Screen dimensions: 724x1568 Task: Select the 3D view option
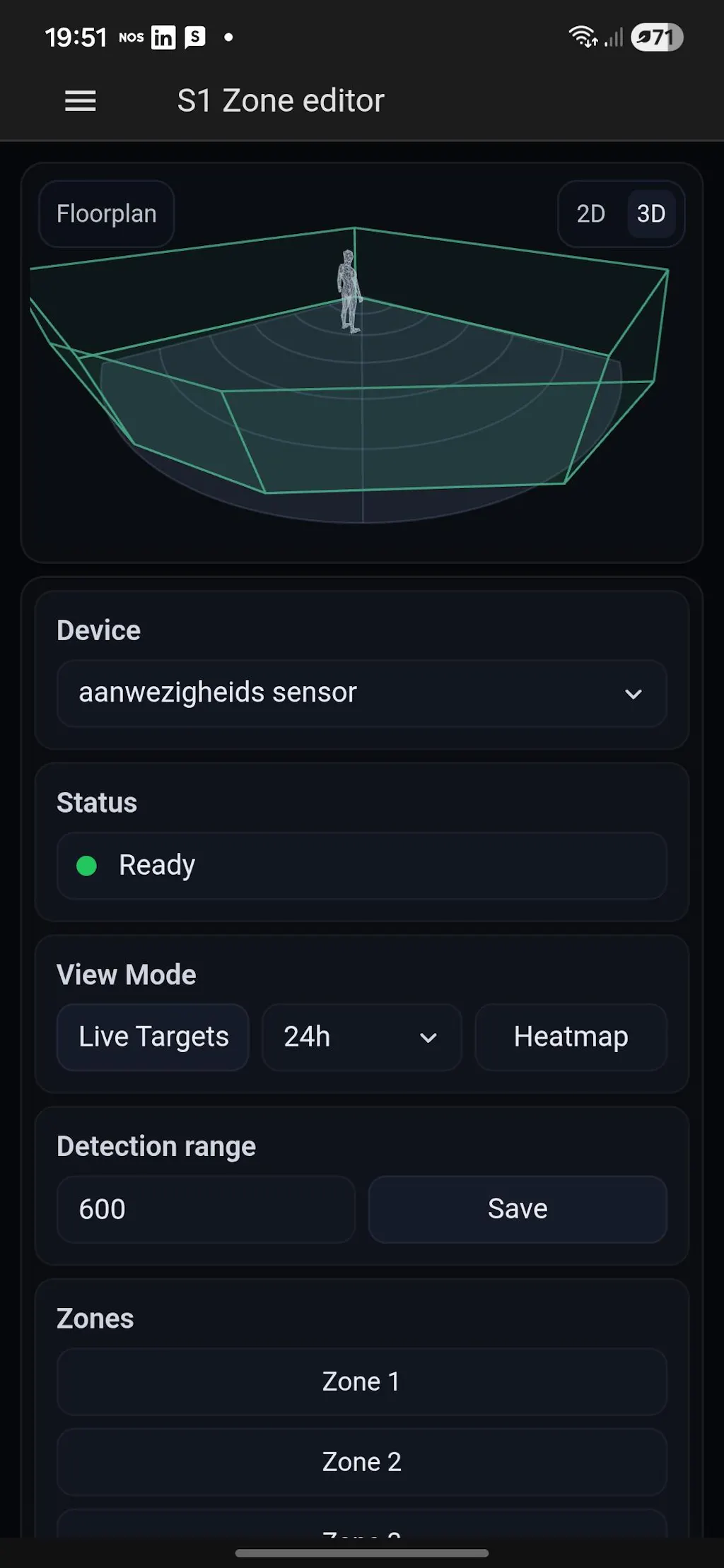[x=650, y=214]
